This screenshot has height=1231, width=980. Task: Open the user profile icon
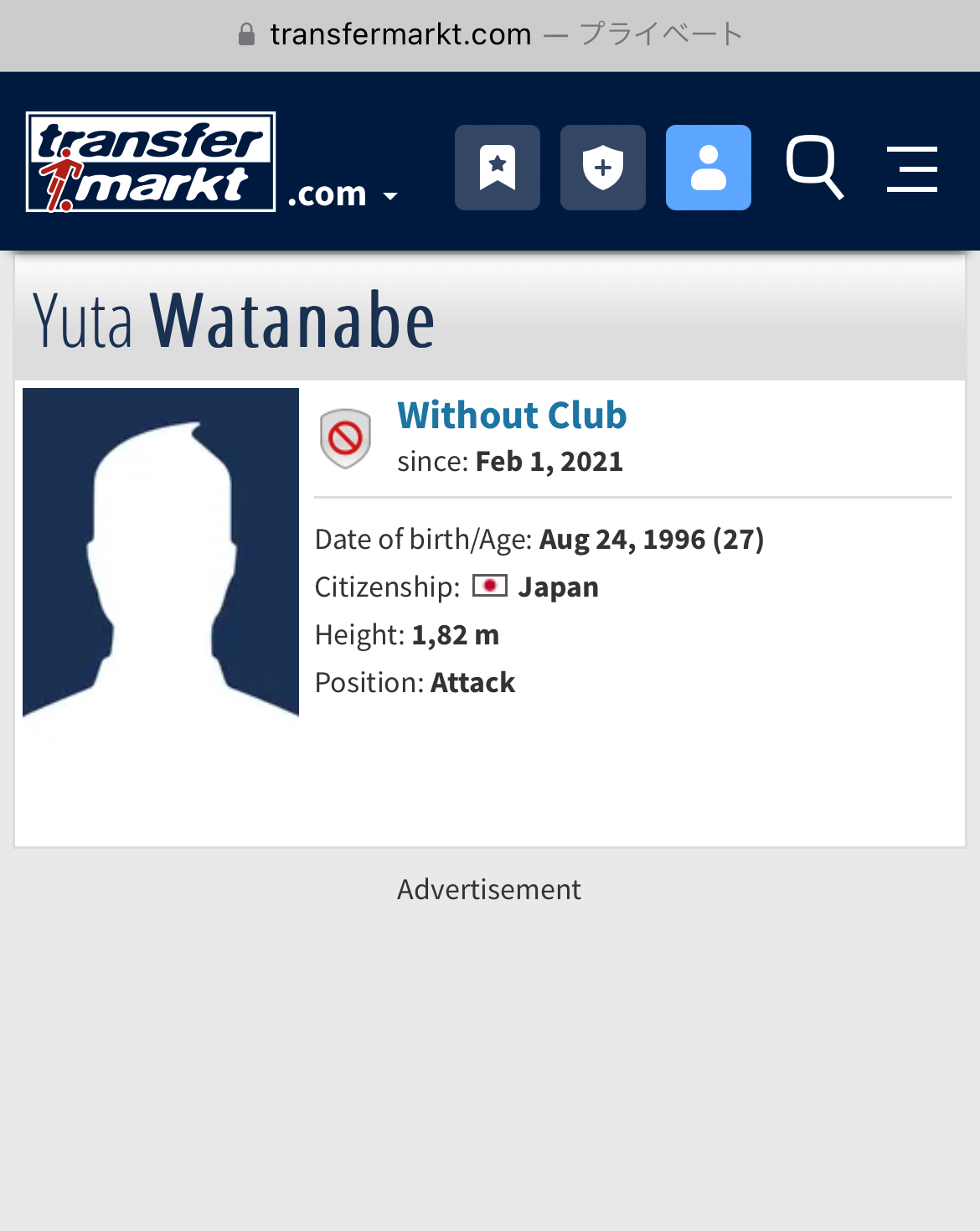[709, 168]
